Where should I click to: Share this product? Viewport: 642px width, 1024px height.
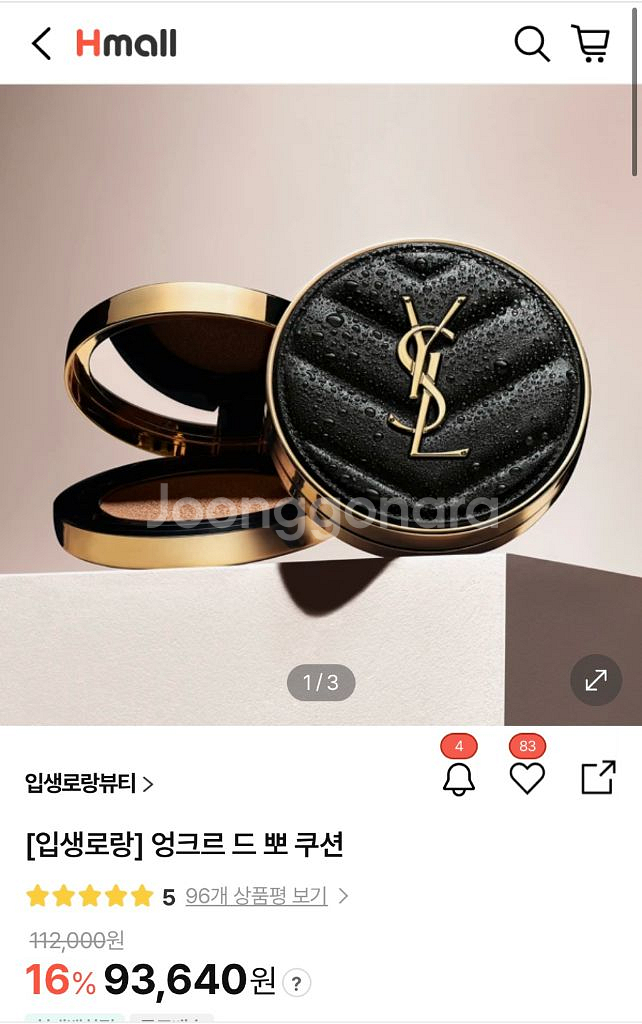point(598,778)
